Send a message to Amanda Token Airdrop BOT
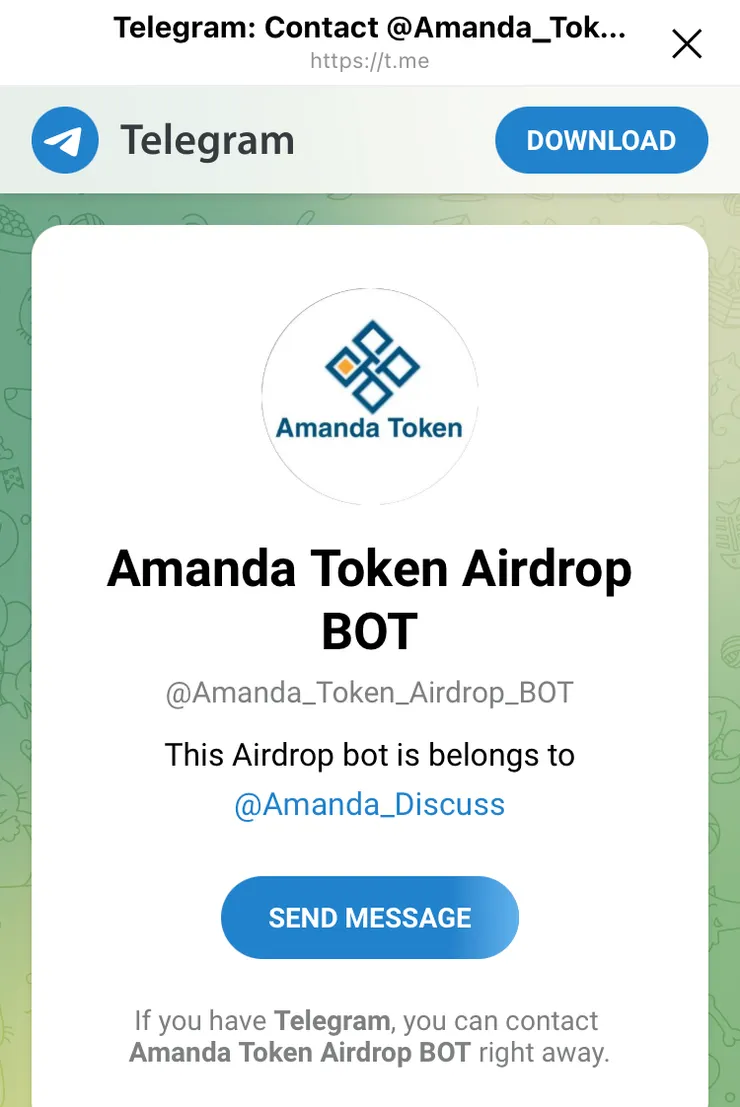The image size is (740, 1107). coord(369,917)
